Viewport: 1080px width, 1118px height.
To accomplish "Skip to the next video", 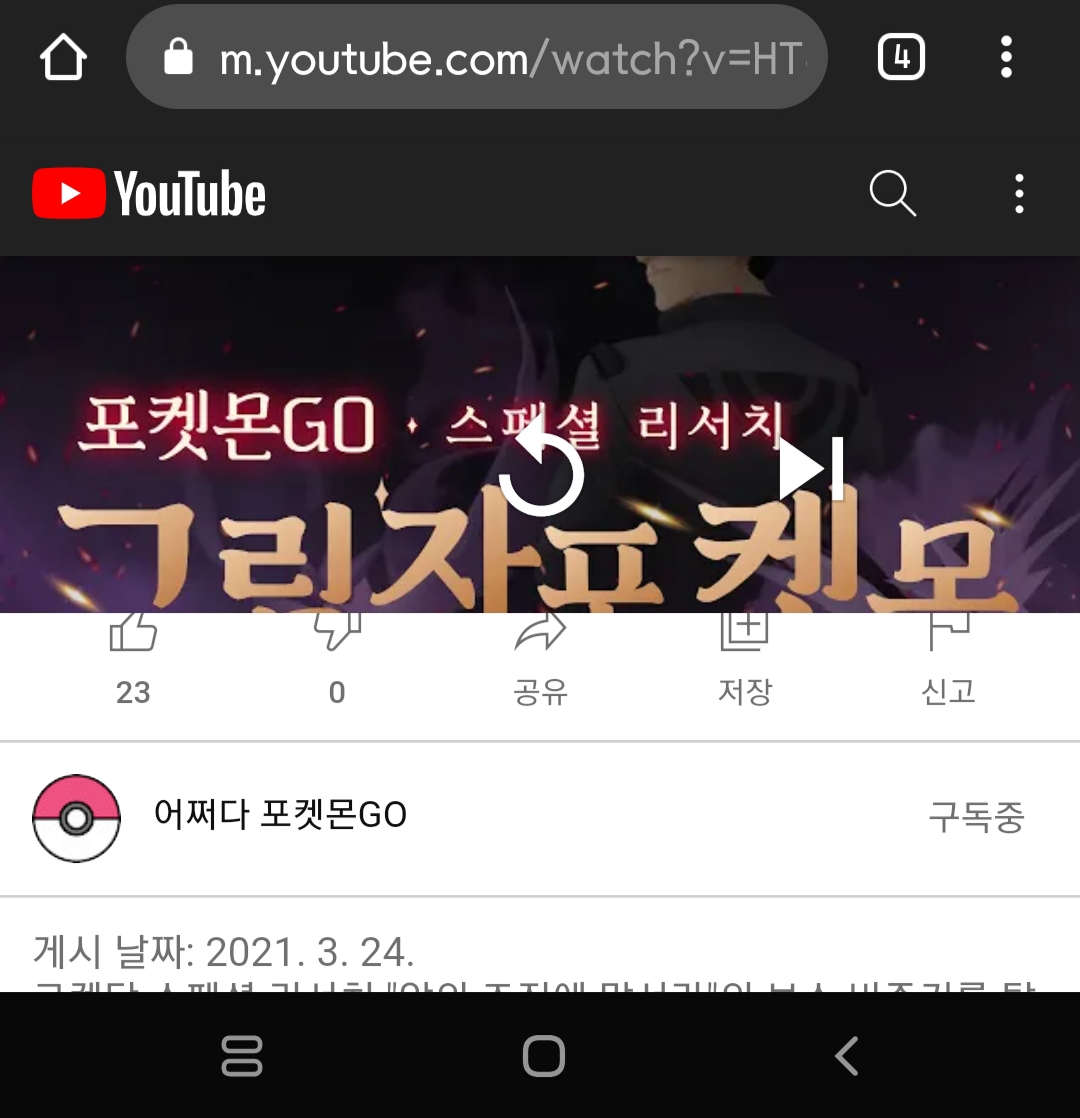I will point(811,468).
